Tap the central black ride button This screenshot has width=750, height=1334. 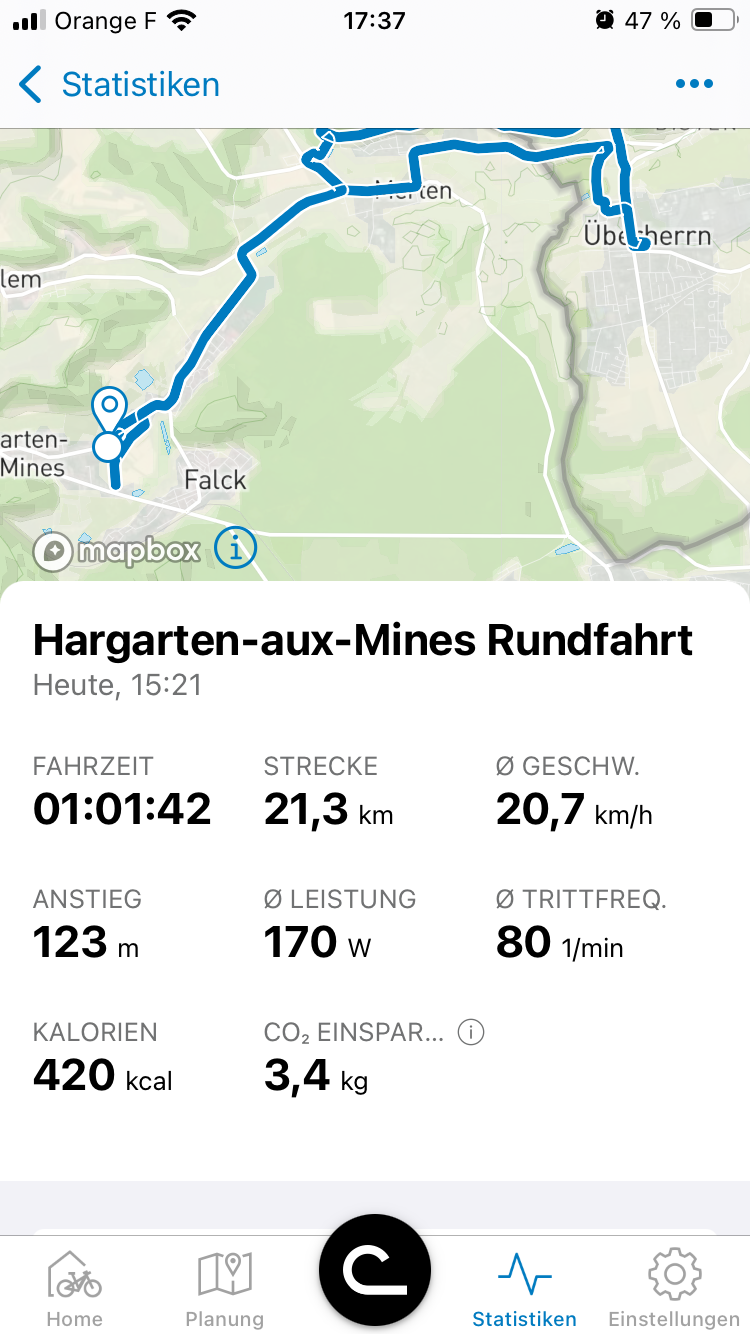[x=375, y=1270]
